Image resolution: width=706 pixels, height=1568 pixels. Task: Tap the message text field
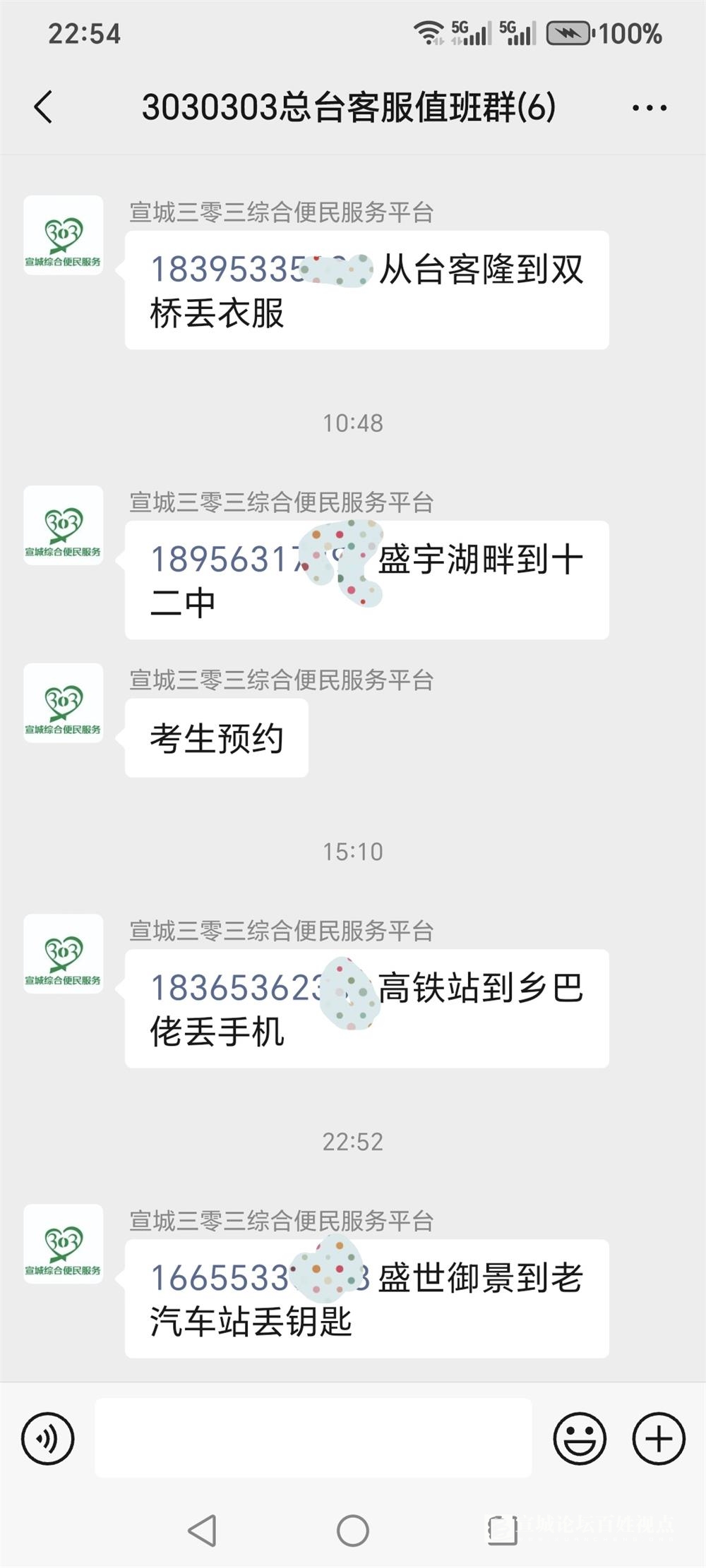click(x=313, y=1437)
